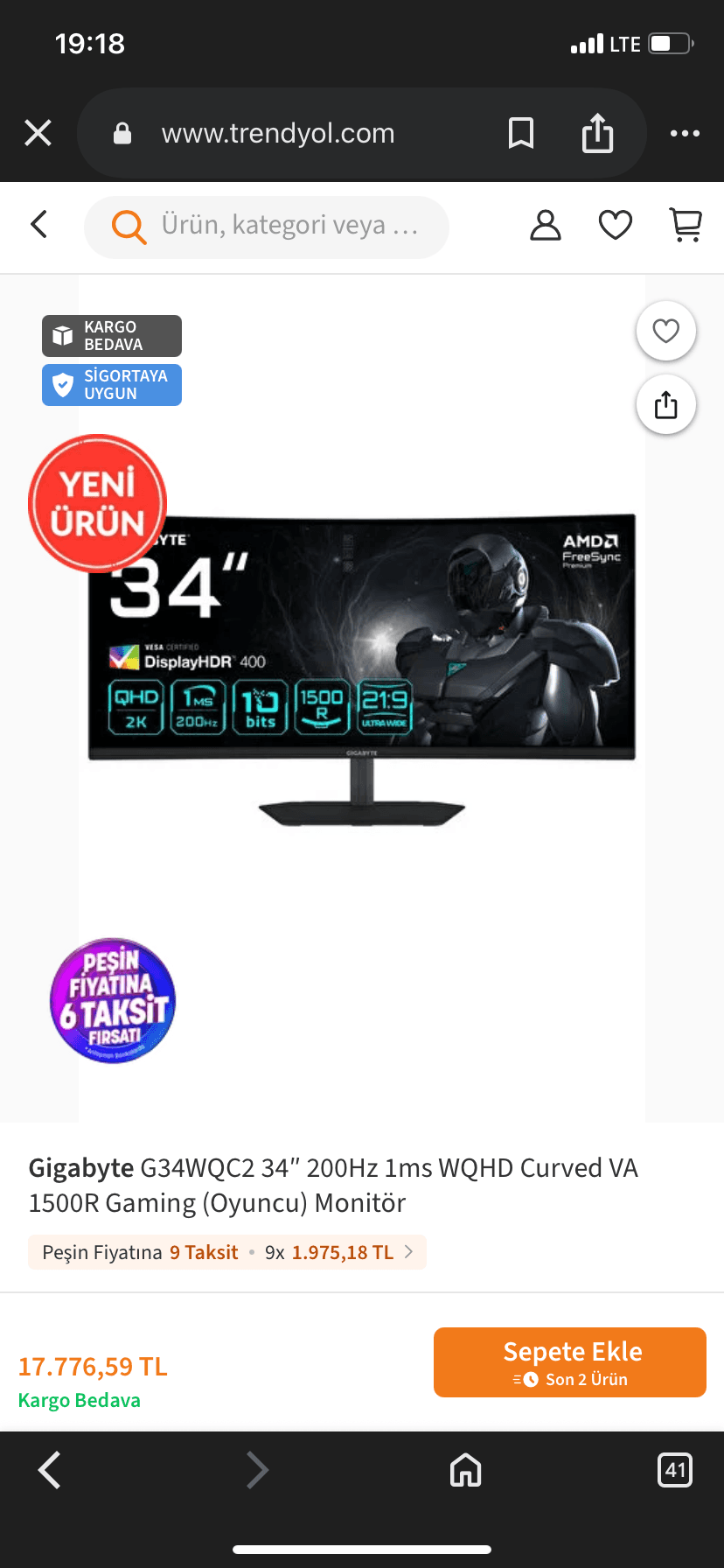The width and height of the screenshot is (724, 1568).
Task: Open the Gigabyte monitor product image
Action: (362, 670)
